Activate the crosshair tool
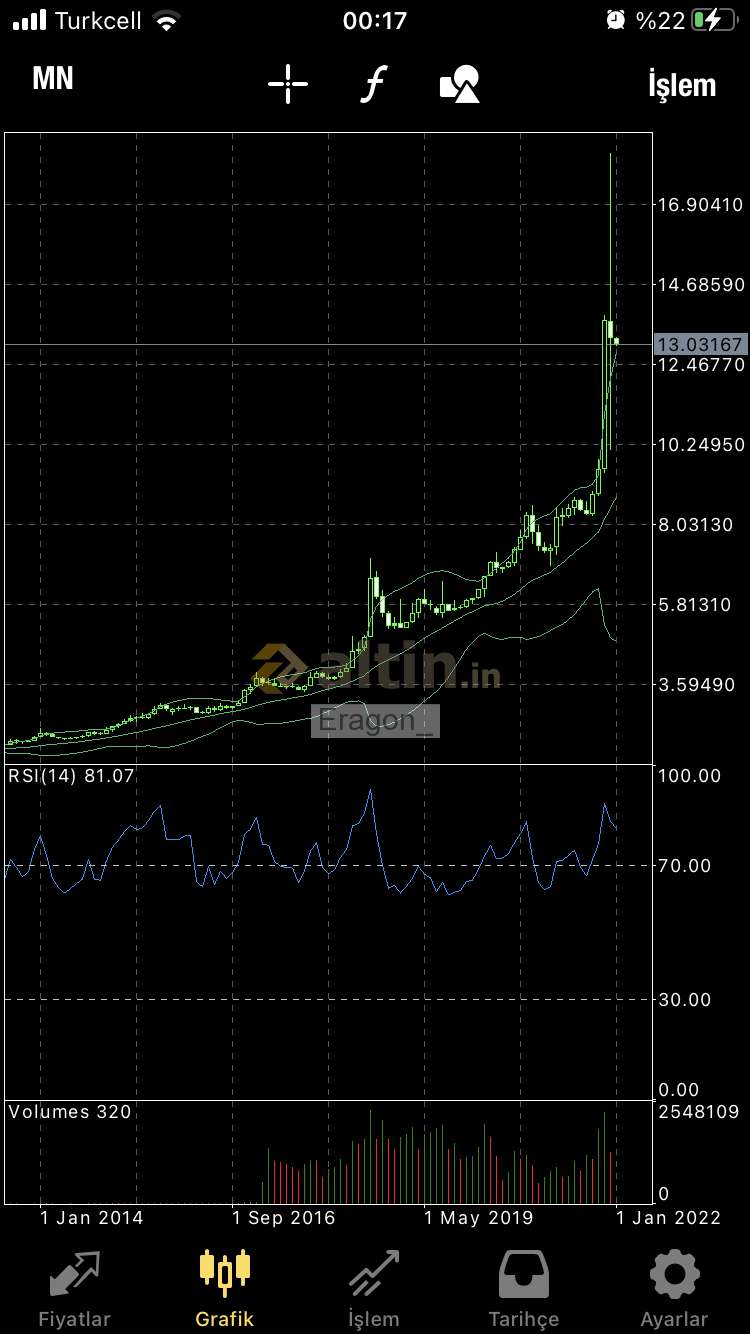 pos(288,84)
